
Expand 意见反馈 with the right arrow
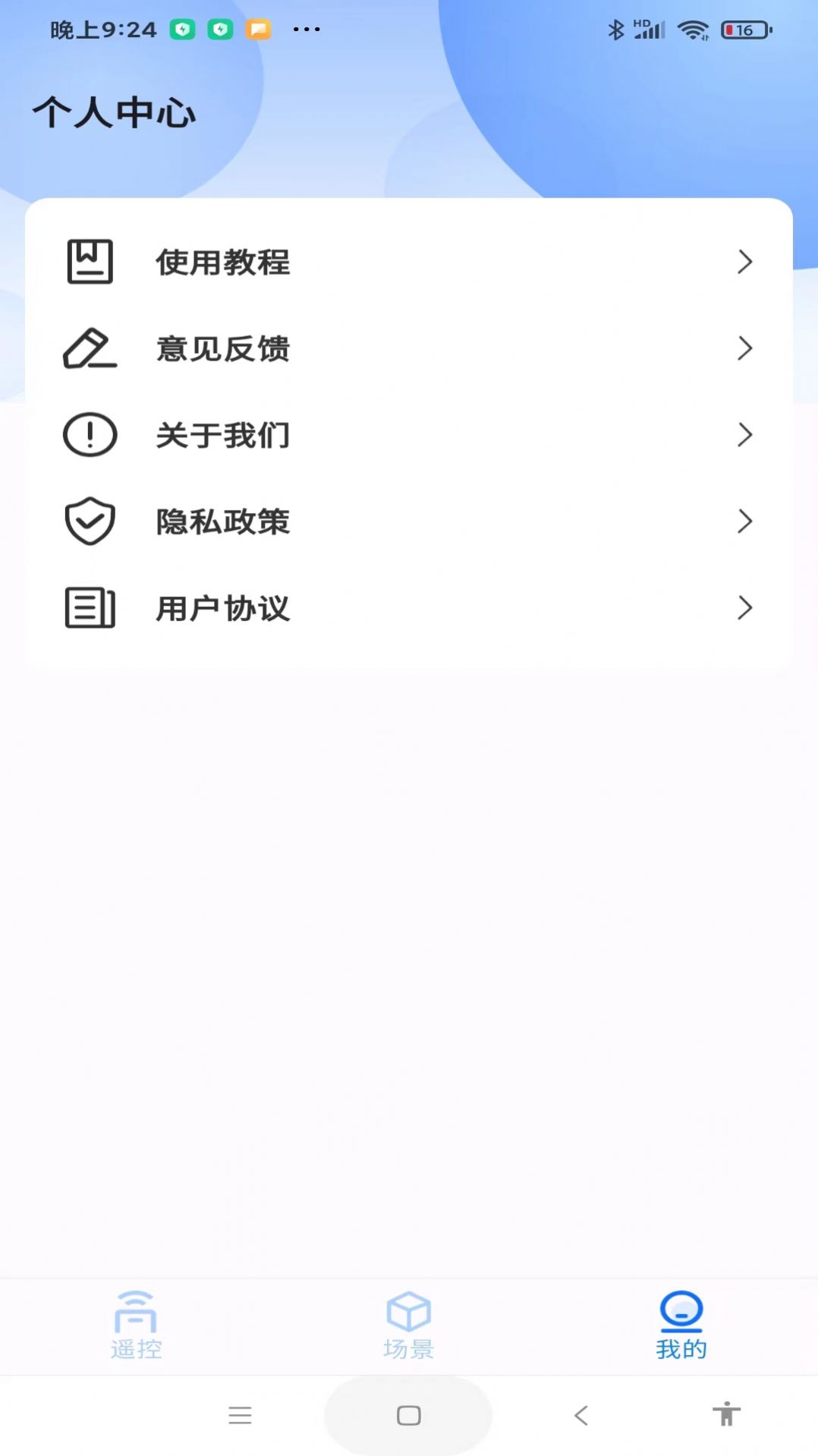click(744, 348)
